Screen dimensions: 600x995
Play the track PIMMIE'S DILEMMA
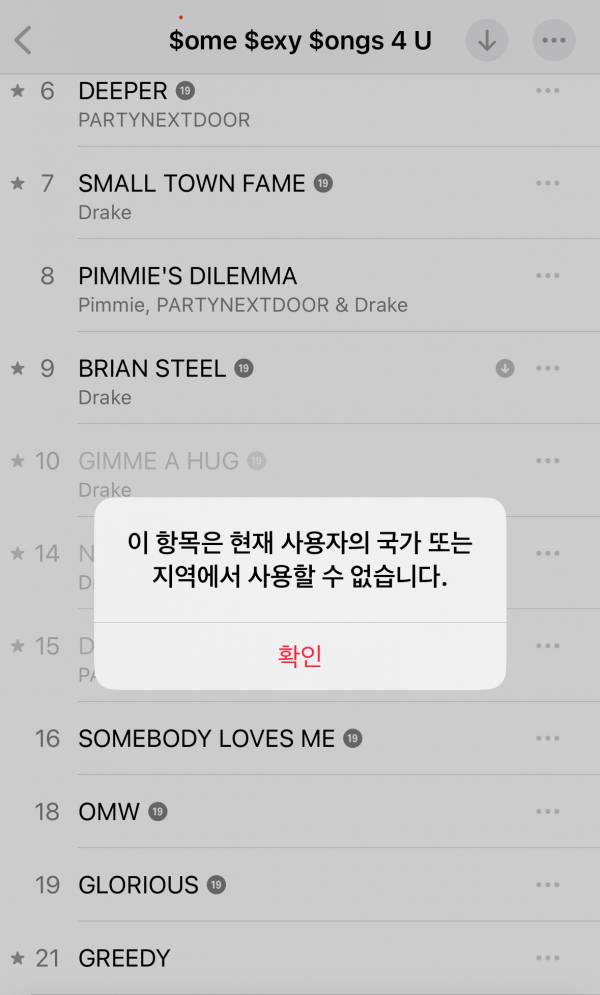[x=187, y=276]
